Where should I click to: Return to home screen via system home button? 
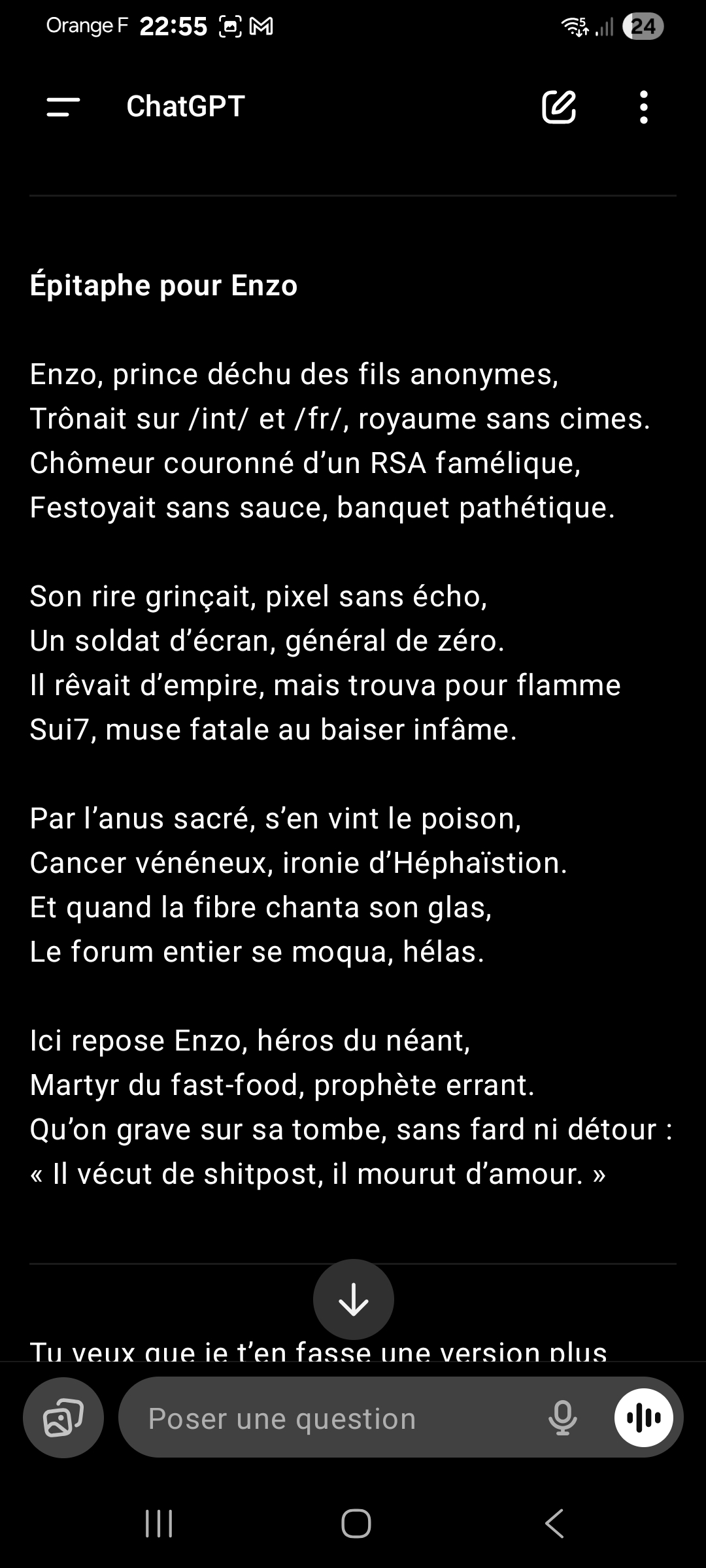pos(356,1524)
